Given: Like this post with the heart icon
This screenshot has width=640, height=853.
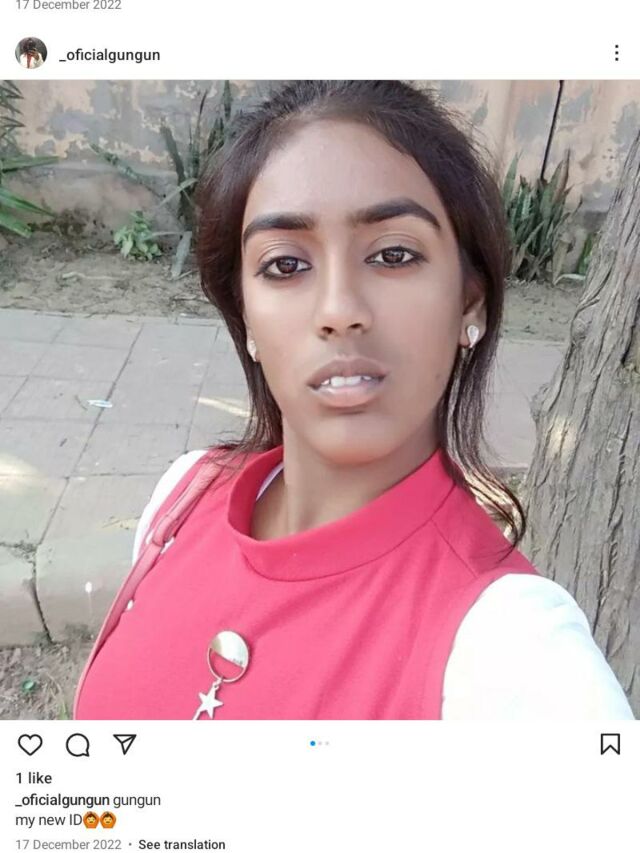Looking at the screenshot, I should [x=31, y=744].
